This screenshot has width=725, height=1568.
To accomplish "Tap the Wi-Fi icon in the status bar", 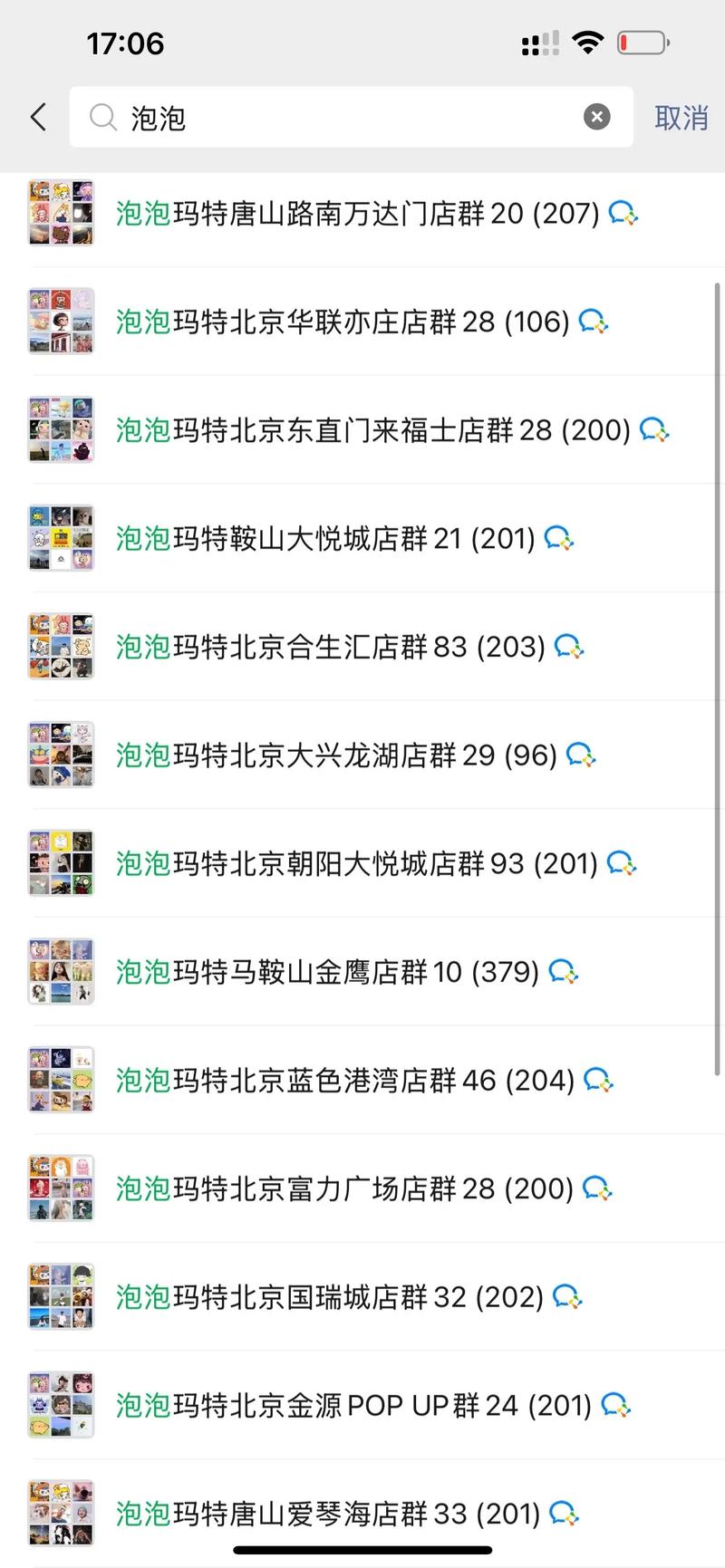I will tap(587, 42).
